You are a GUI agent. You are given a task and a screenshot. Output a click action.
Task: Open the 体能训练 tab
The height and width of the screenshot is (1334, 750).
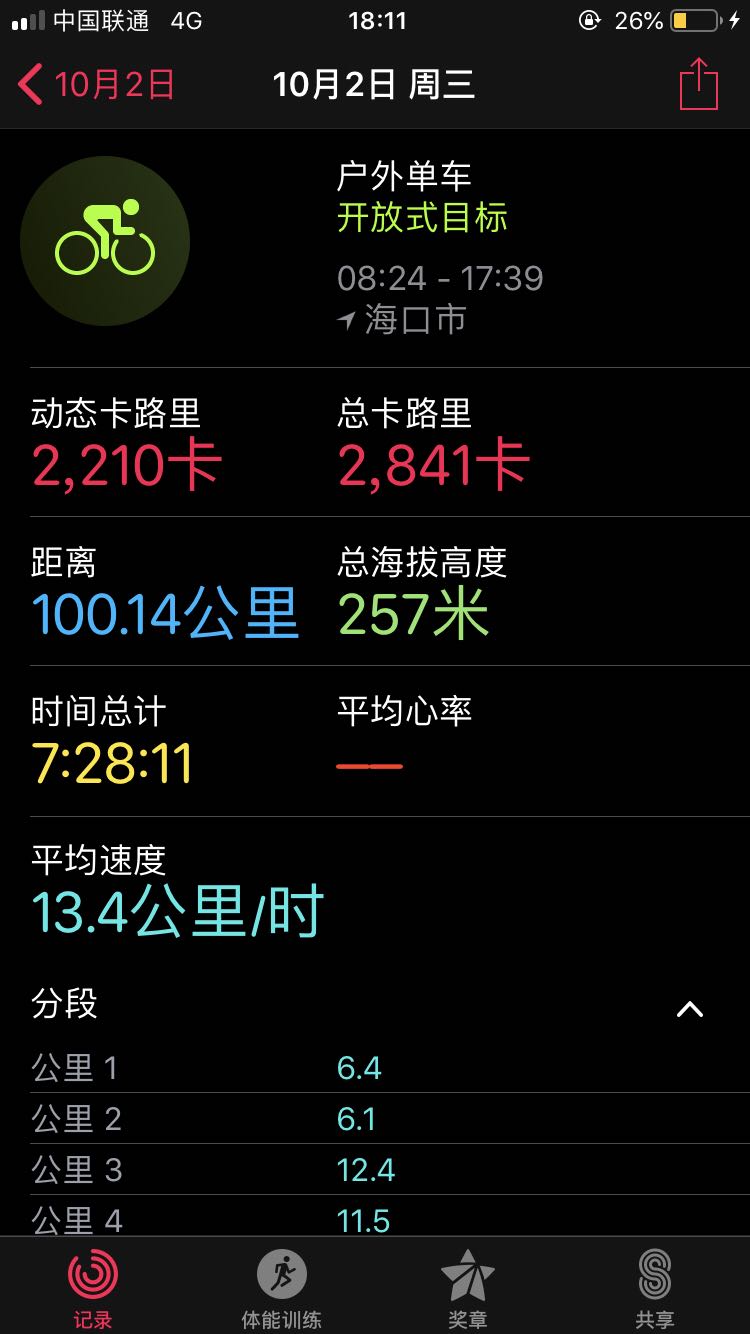[281, 1288]
